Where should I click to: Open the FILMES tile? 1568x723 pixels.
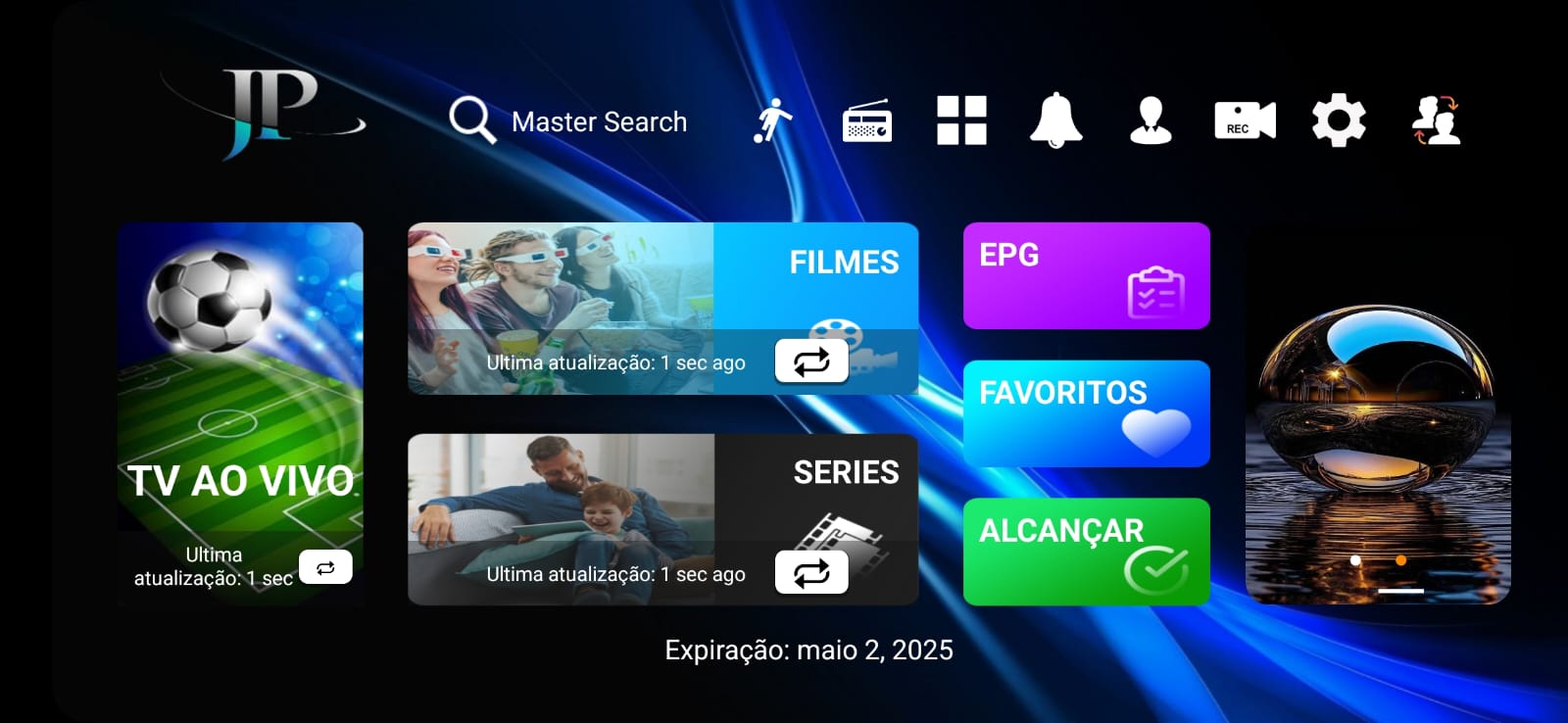click(662, 284)
